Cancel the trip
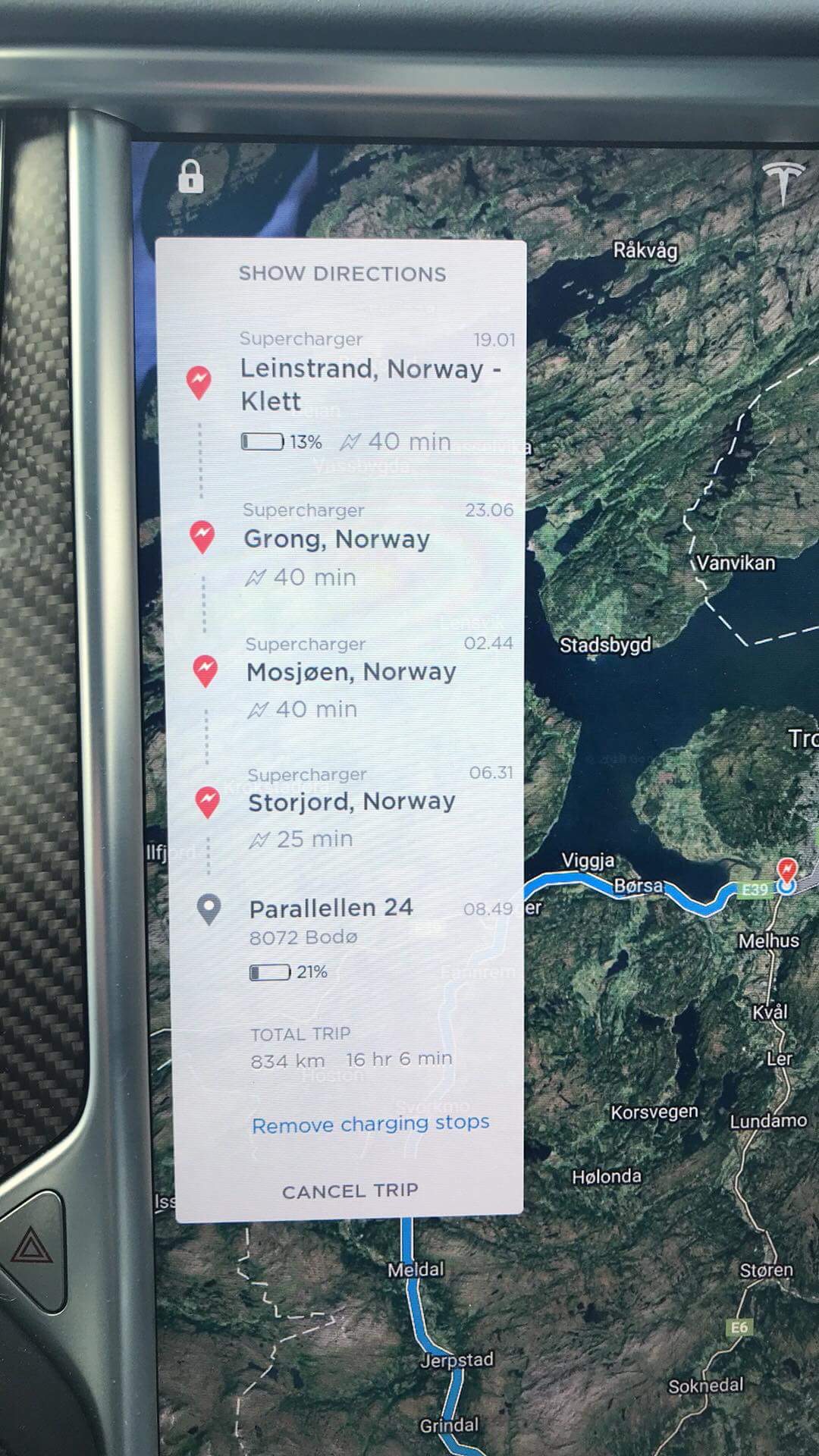The height and width of the screenshot is (1456, 819). tap(350, 1191)
